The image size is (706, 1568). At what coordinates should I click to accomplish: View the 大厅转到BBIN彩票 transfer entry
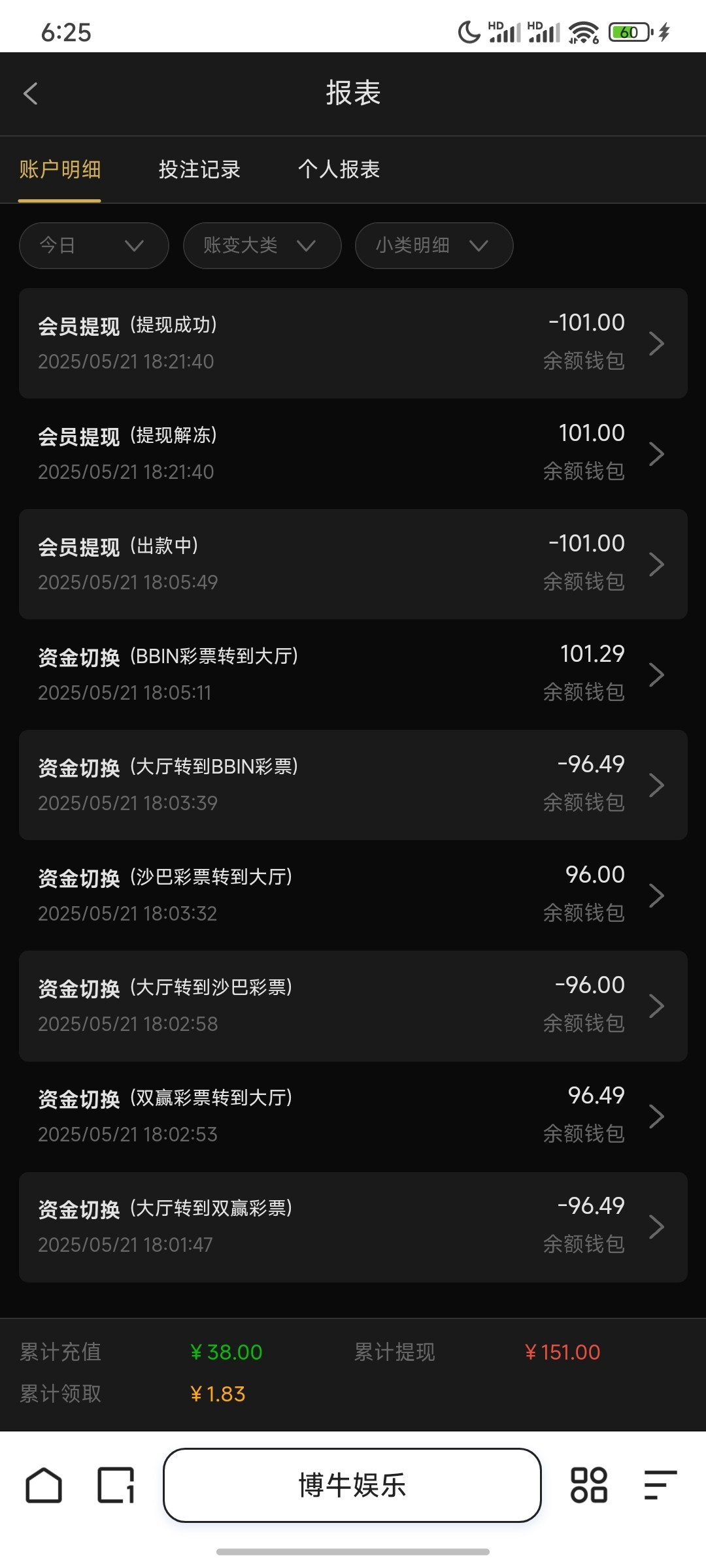point(353,785)
